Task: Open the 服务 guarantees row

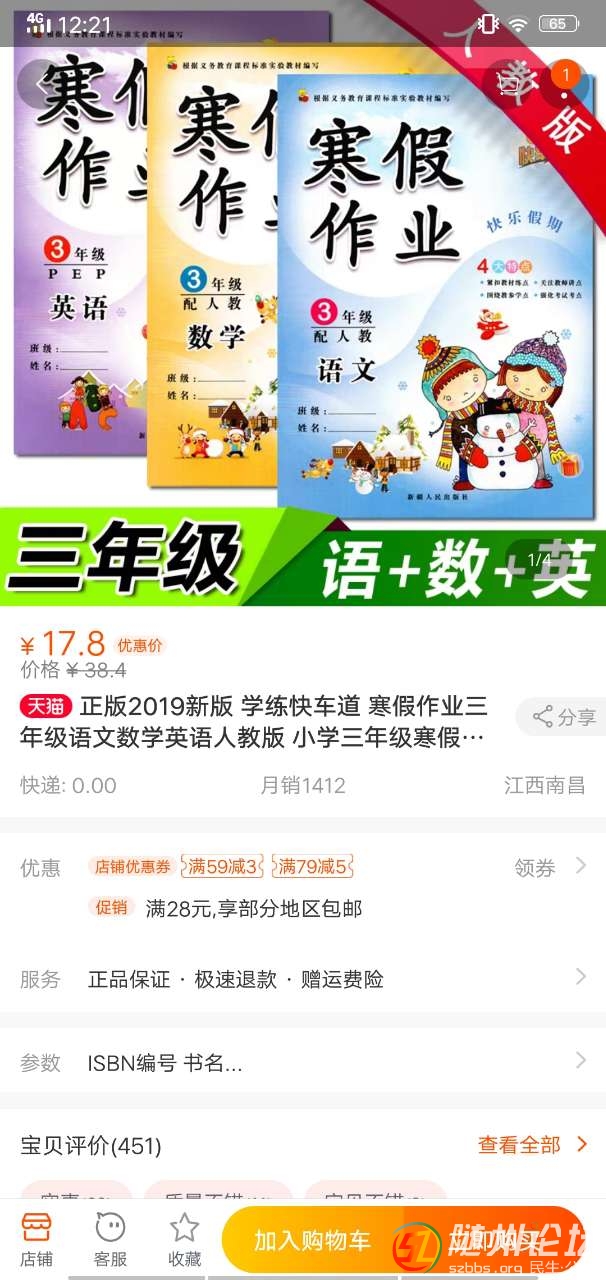Action: (303, 979)
